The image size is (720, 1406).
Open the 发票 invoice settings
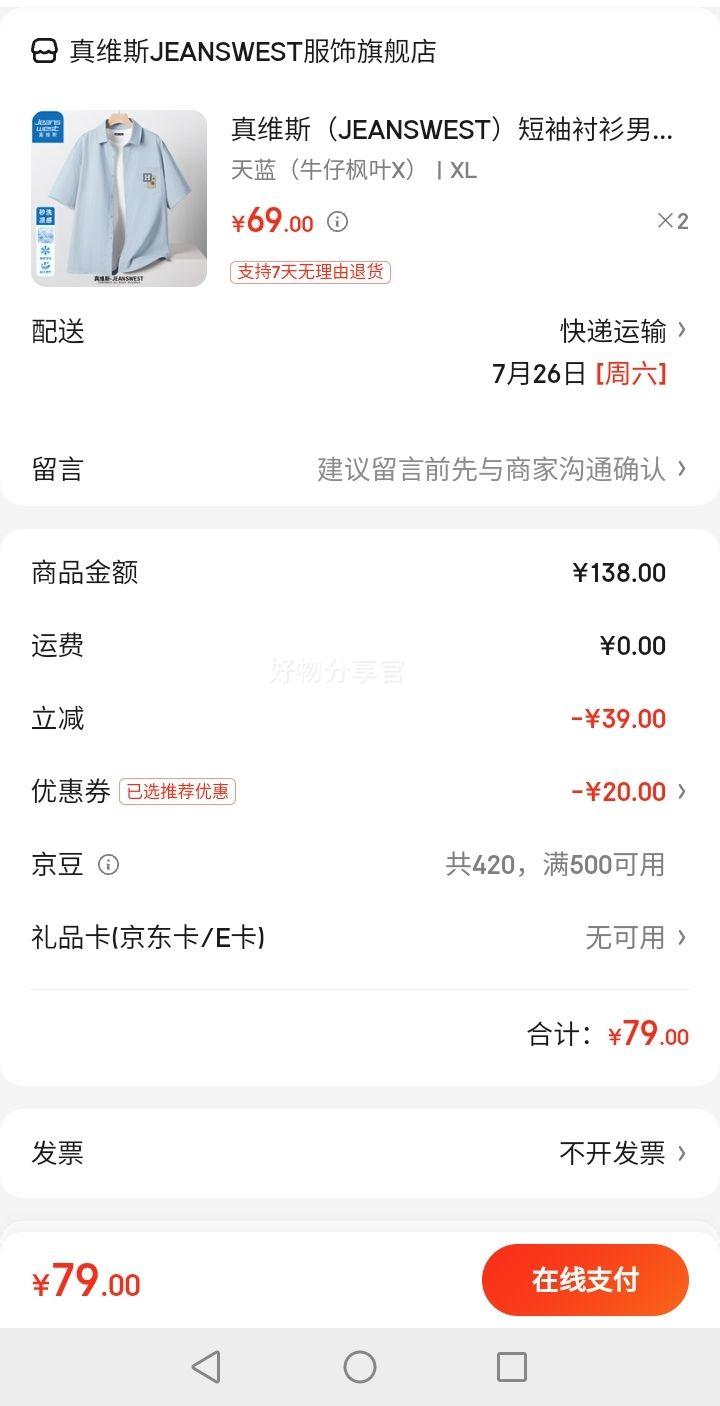click(622, 1153)
